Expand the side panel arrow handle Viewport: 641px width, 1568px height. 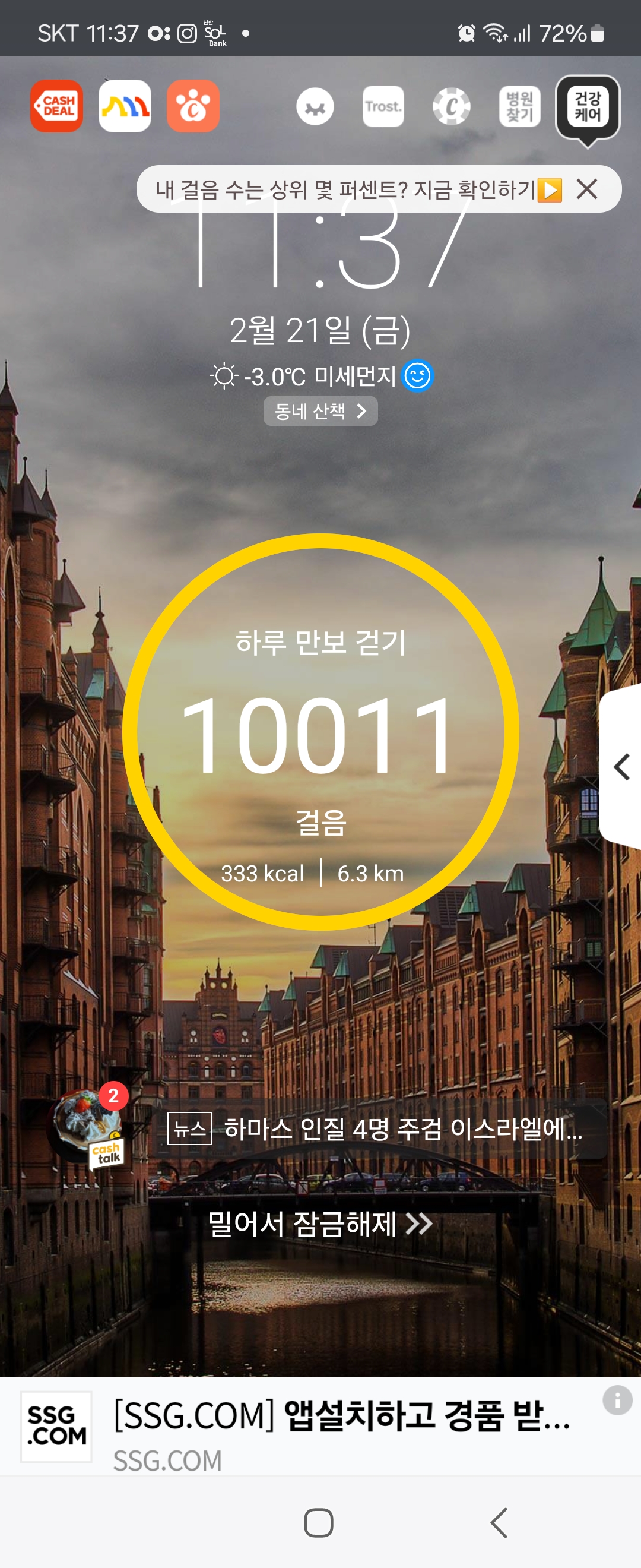621,767
